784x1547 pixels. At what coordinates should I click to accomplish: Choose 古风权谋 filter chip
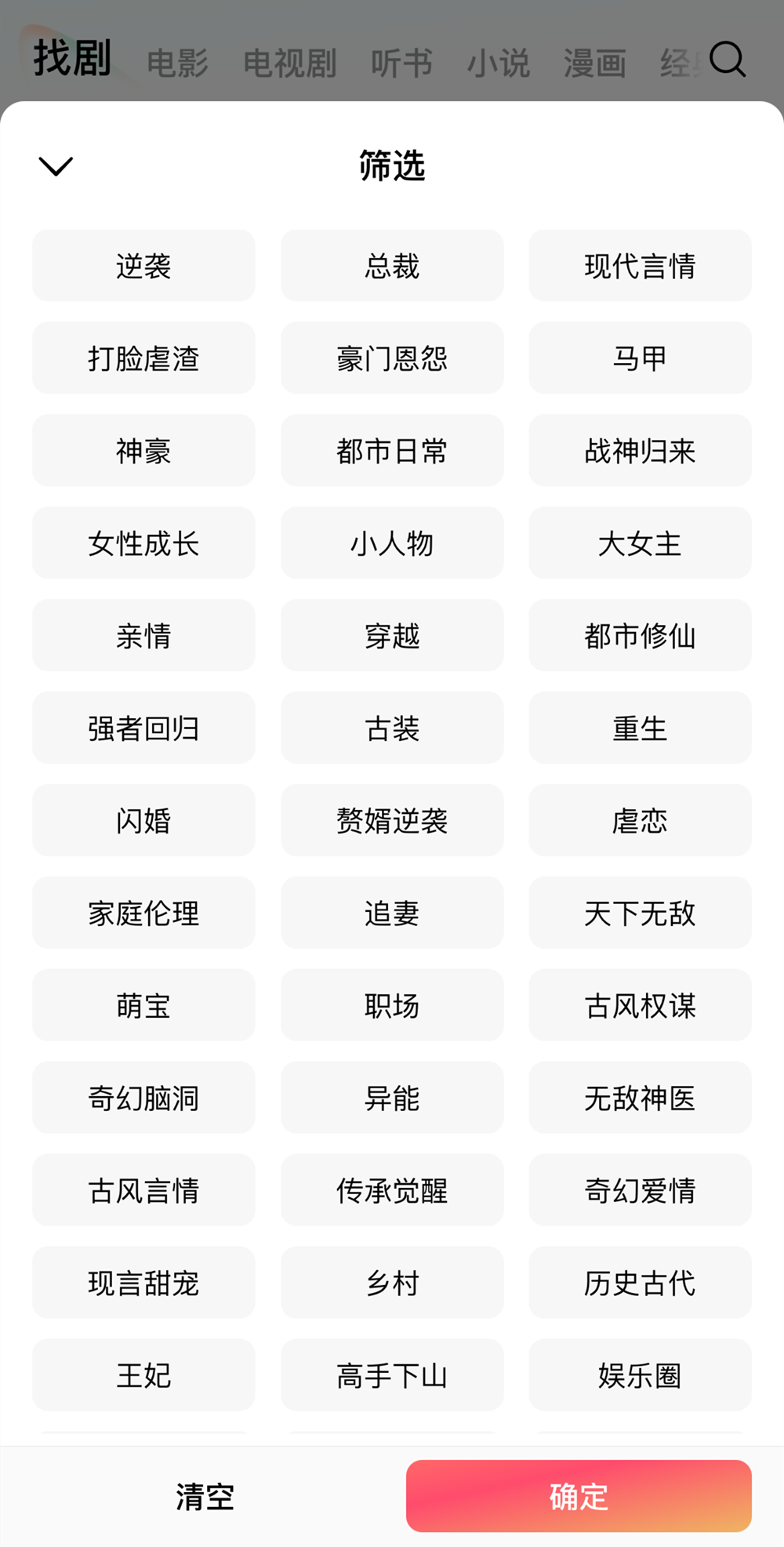point(640,1006)
